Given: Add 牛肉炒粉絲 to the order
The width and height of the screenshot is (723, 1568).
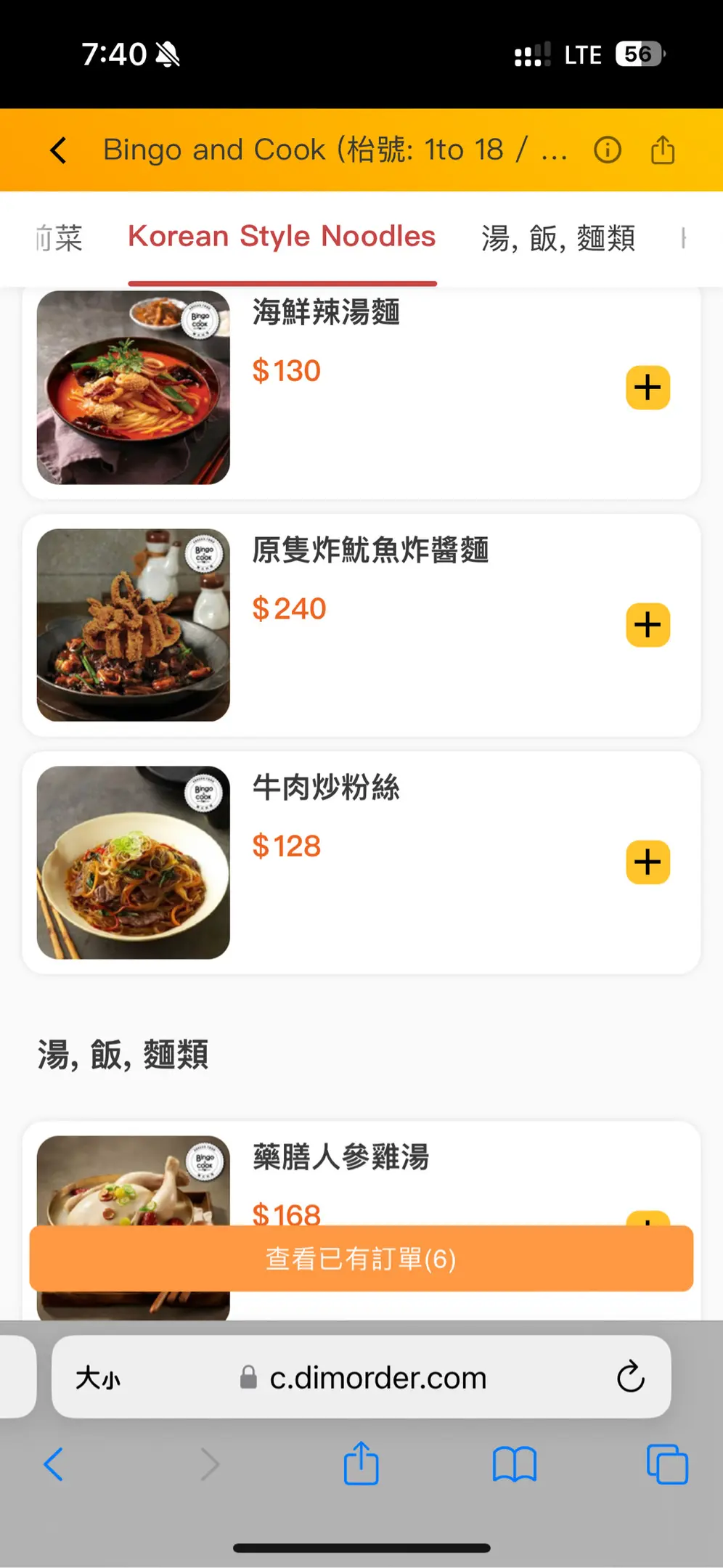Looking at the screenshot, I should tap(648, 862).
